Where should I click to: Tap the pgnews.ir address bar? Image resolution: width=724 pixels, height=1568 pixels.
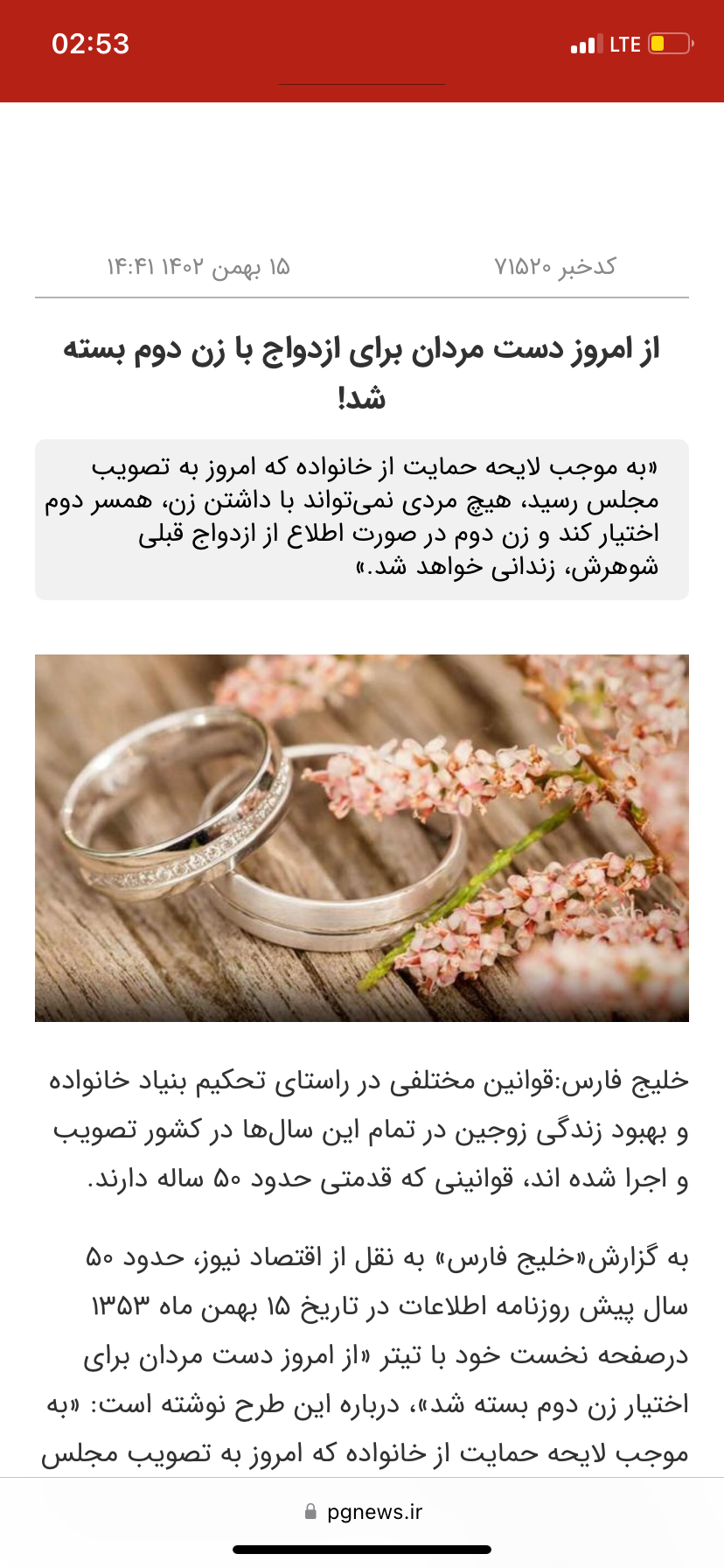(363, 1511)
